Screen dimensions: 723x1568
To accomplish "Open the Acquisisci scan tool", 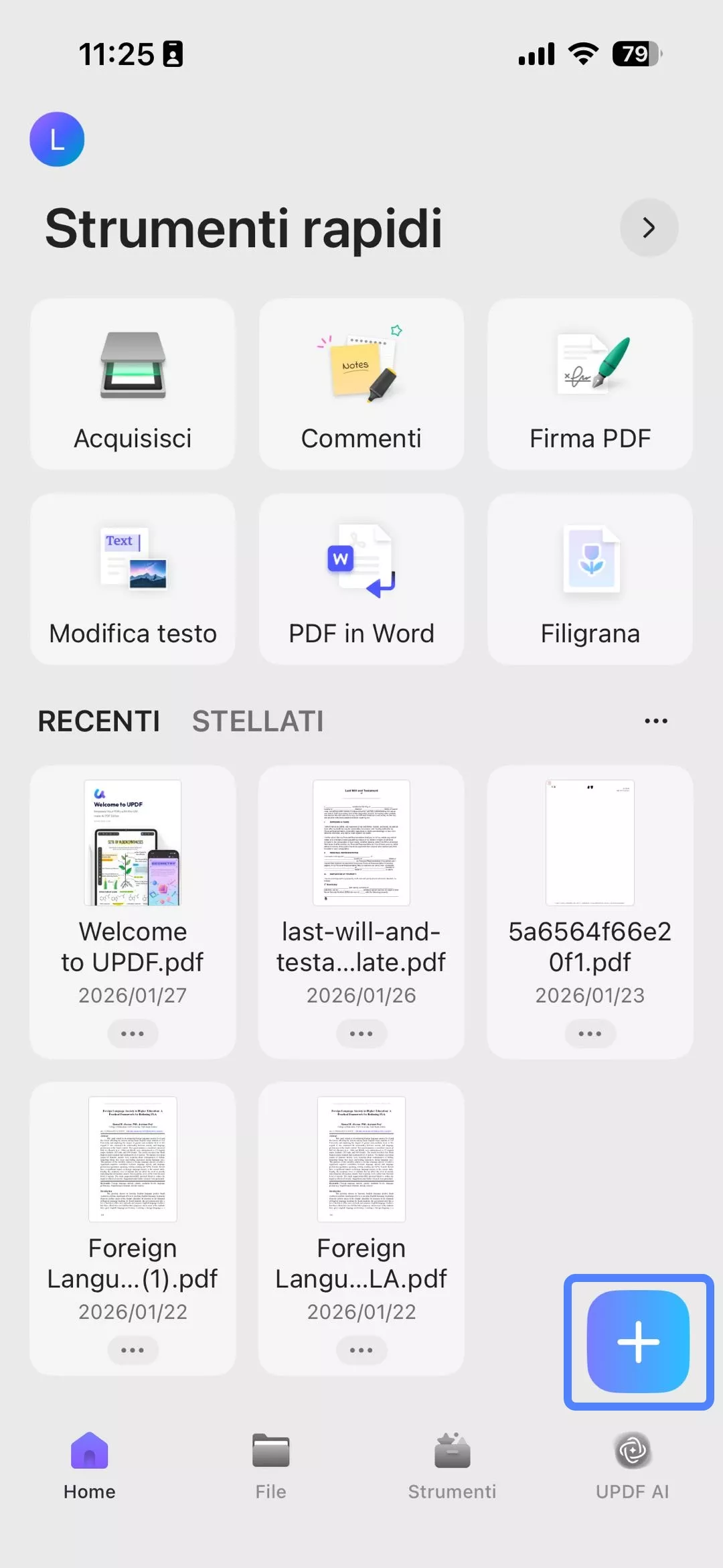I will point(132,384).
